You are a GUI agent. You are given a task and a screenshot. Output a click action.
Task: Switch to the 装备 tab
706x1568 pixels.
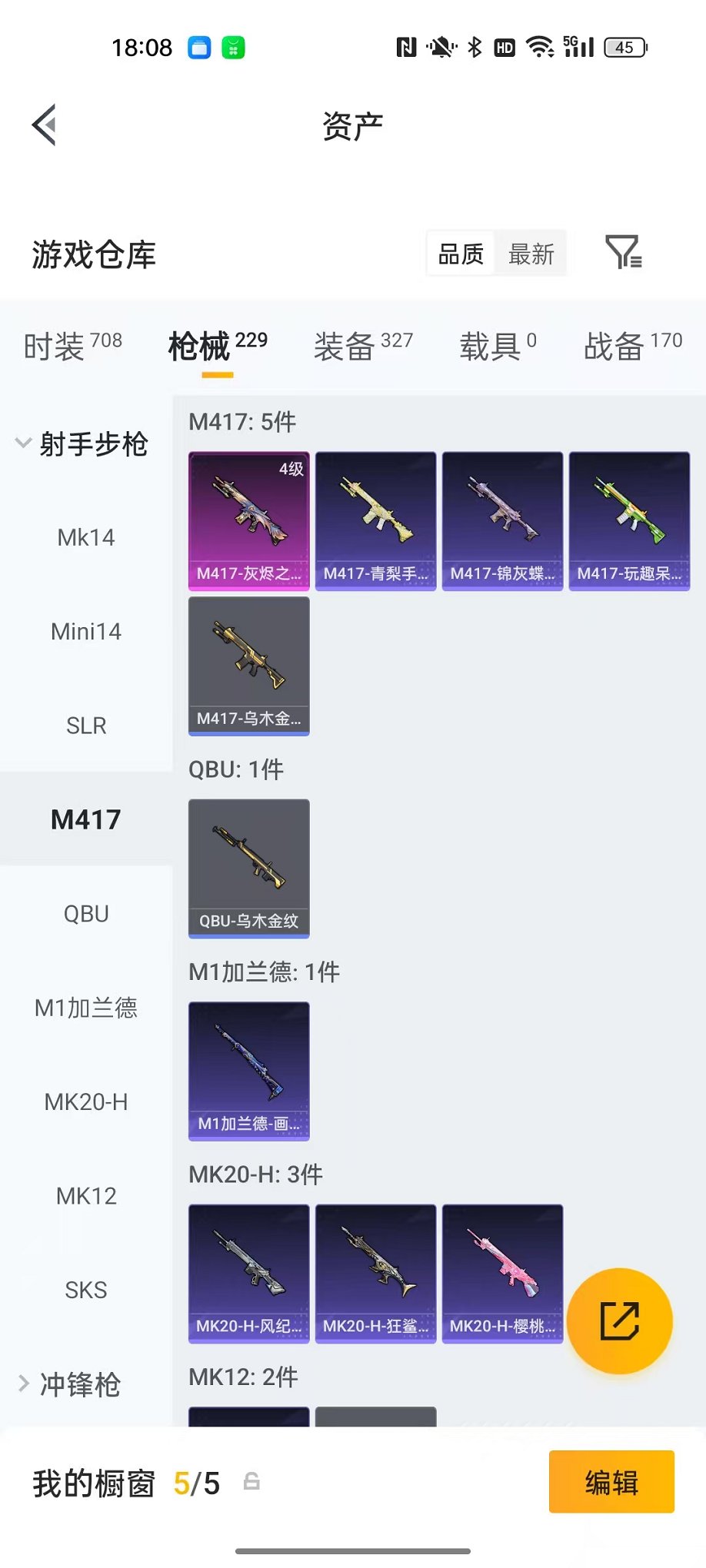[x=363, y=346]
